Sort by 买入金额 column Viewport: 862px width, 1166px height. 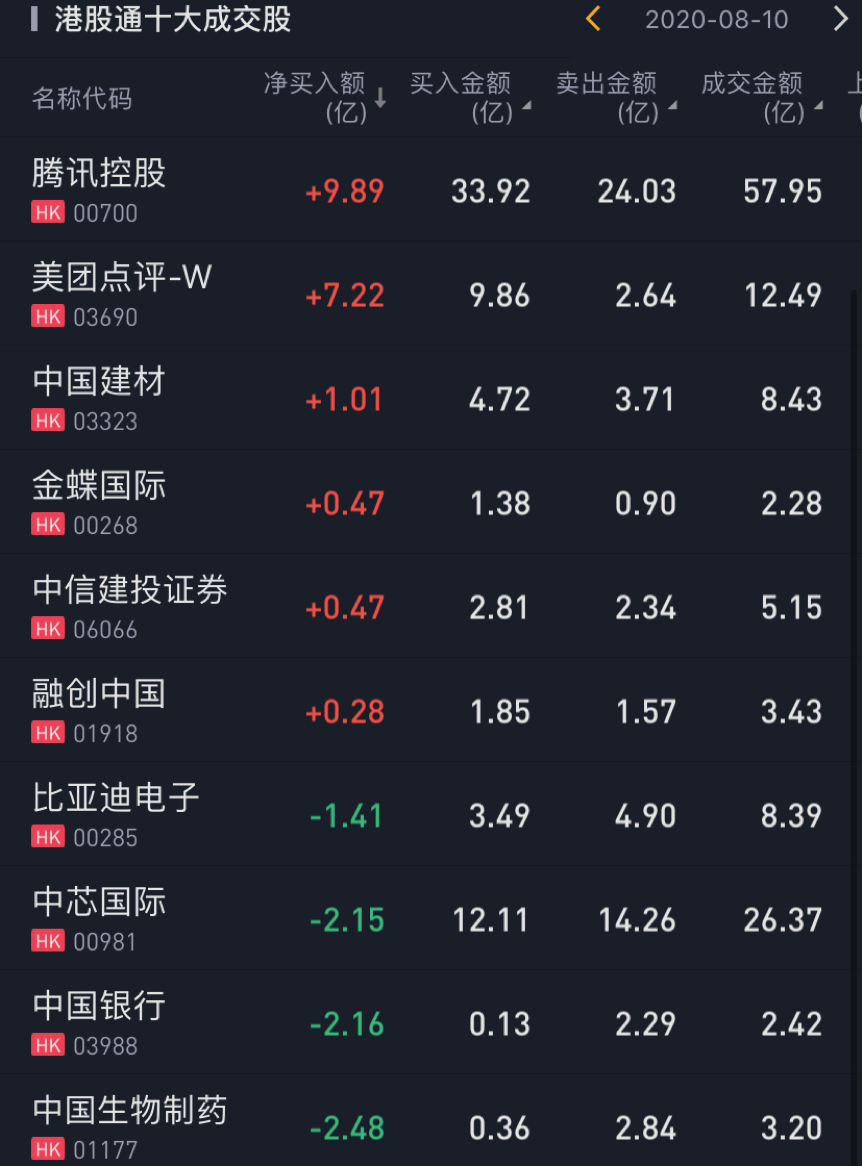[x=469, y=97]
